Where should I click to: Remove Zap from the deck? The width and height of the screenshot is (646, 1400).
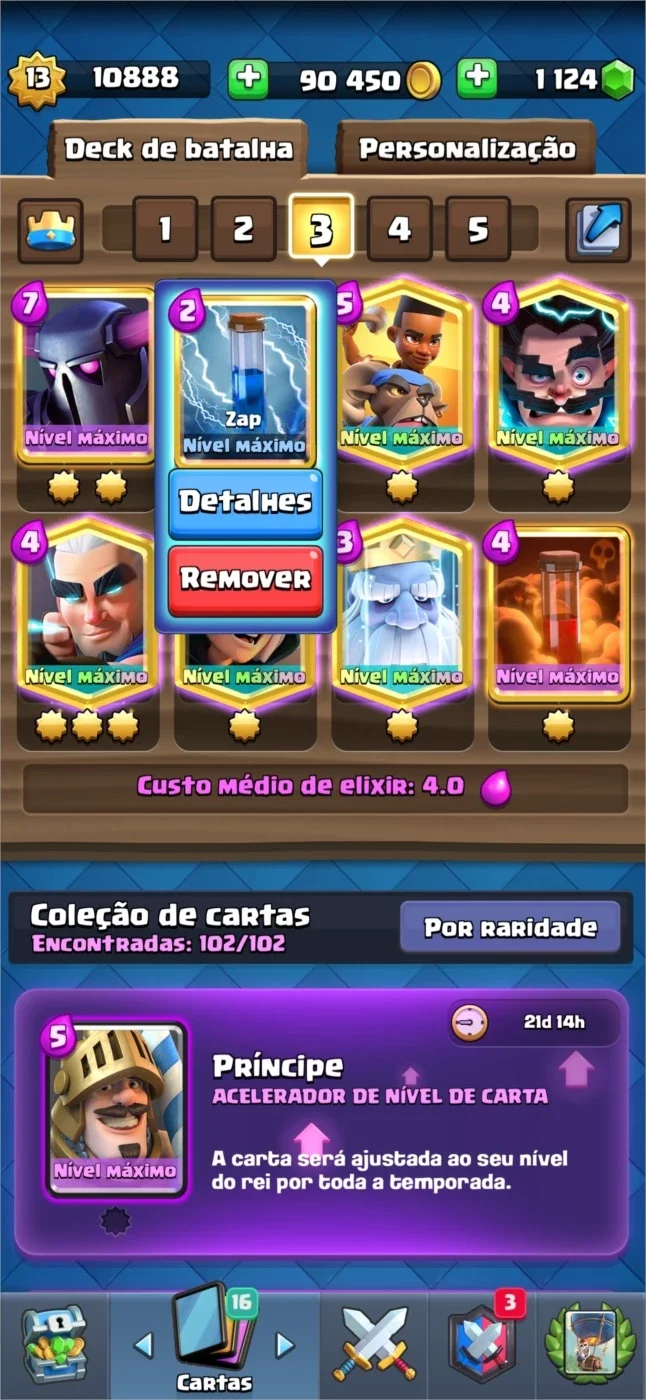tap(245, 579)
